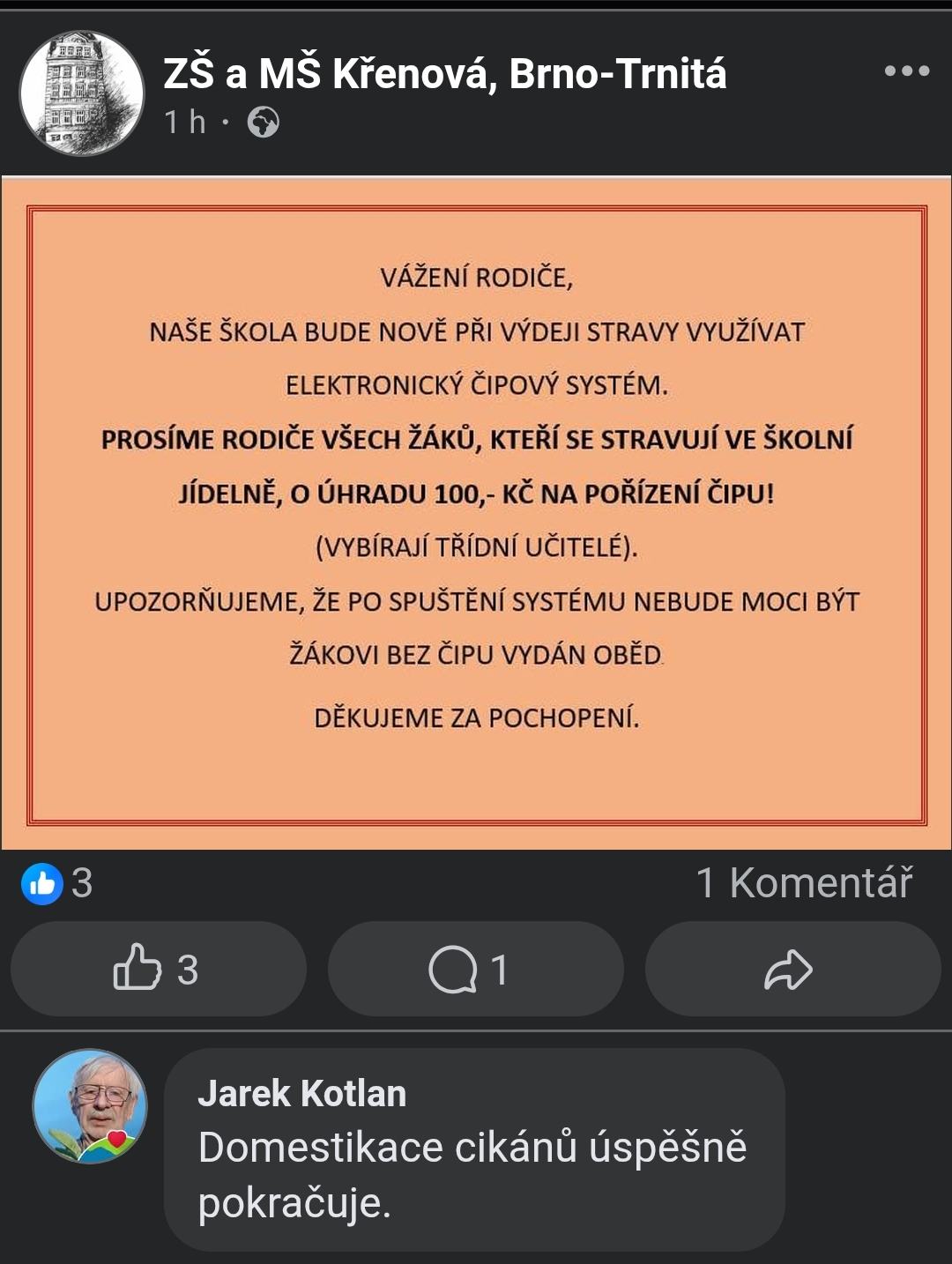
Task: Open ZŠ a MŠ Křenová, Brno-Trnitá page name
Action: point(444,74)
